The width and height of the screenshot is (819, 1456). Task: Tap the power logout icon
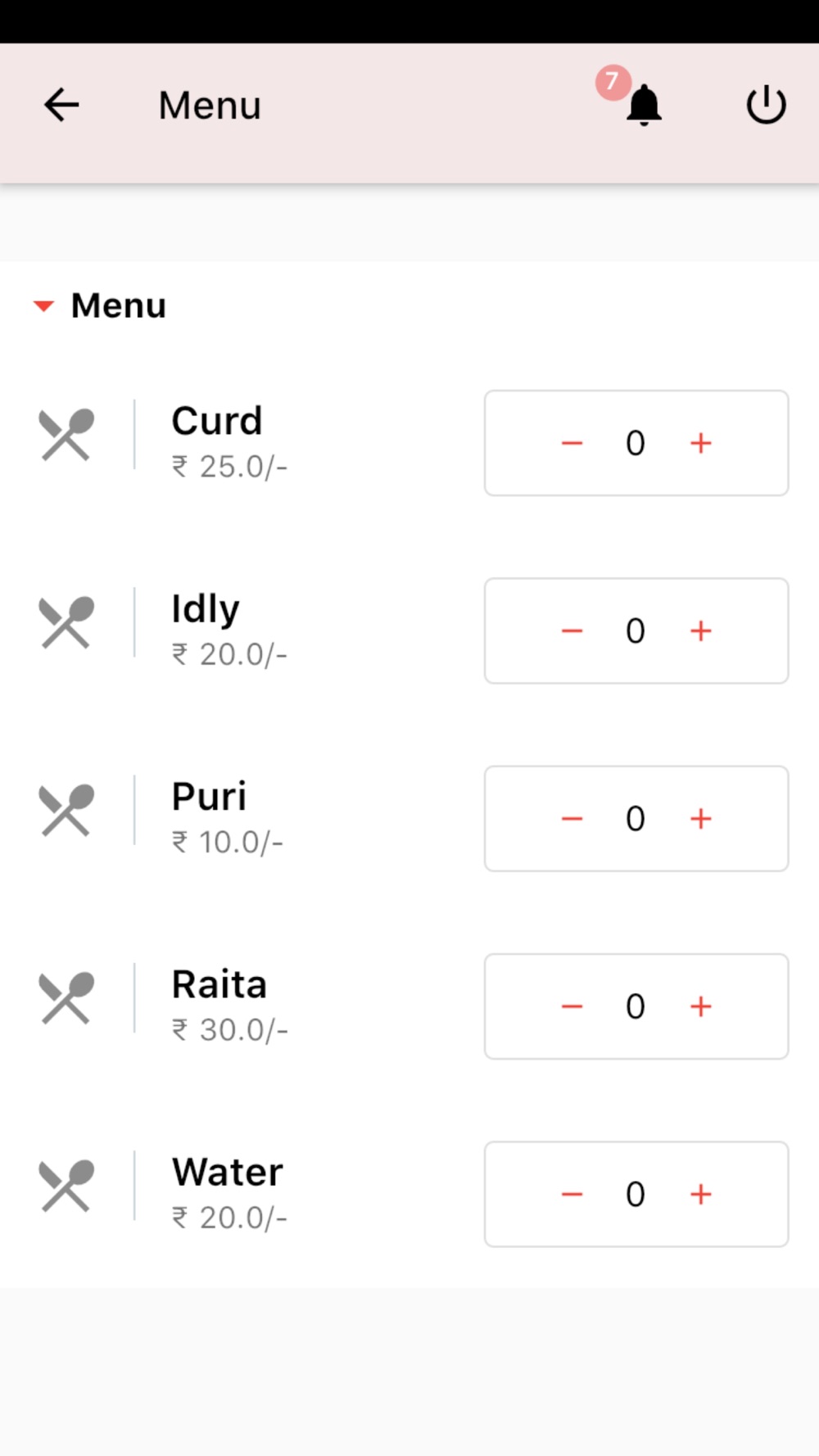coord(766,105)
